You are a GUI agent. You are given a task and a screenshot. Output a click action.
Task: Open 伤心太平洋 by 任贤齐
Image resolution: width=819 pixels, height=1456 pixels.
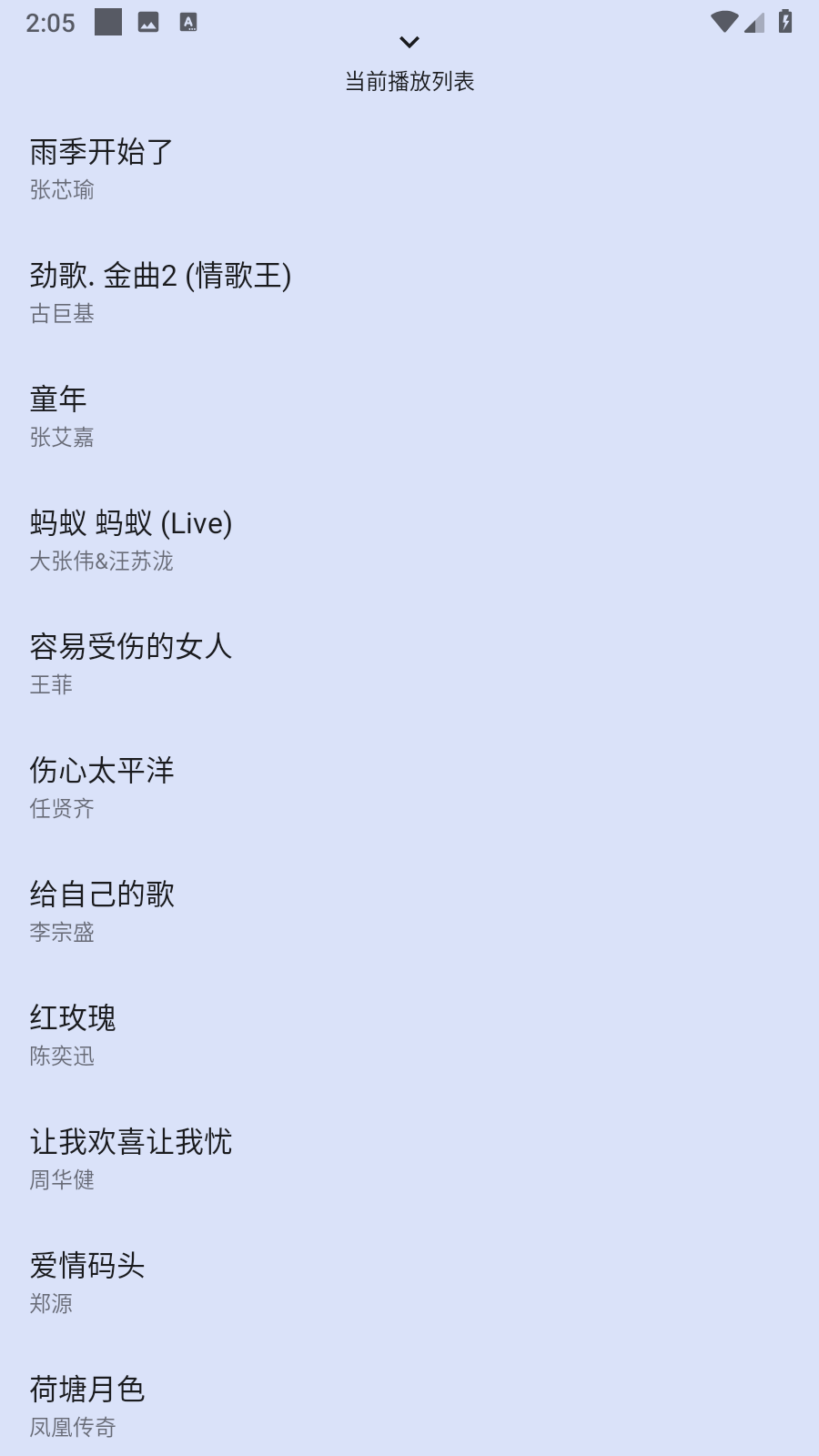pos(100,771)
